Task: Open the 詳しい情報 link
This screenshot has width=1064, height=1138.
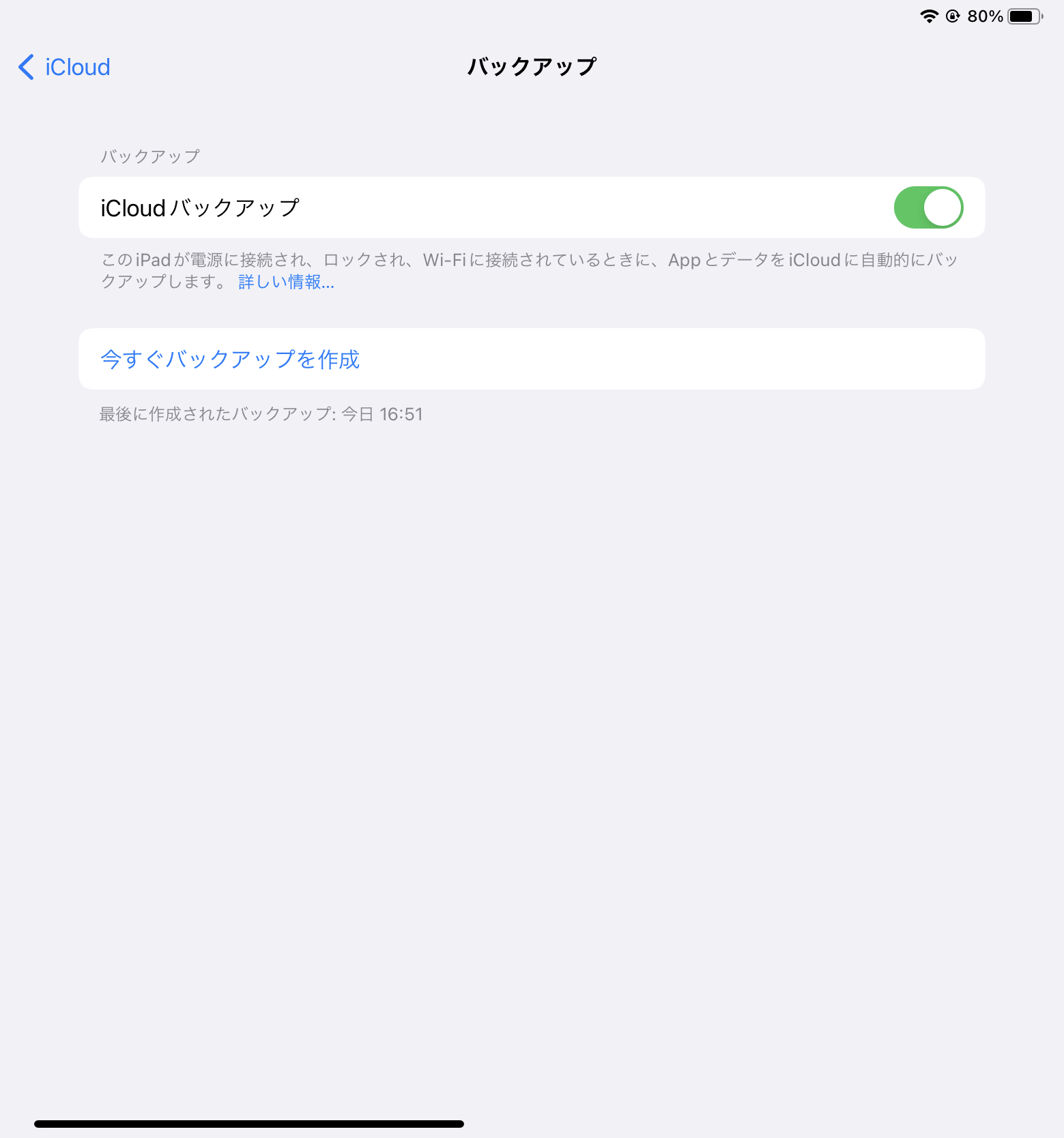Action: pos(286,282)
